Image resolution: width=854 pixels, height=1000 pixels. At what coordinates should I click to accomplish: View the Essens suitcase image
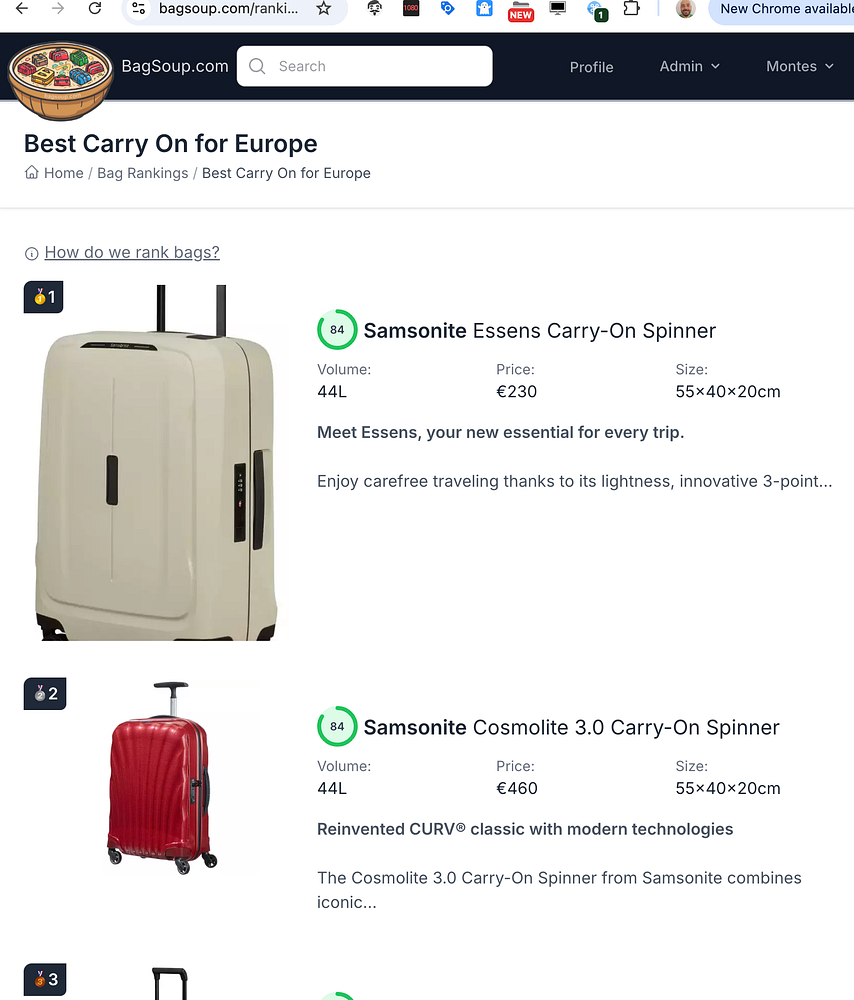(157, 465)
